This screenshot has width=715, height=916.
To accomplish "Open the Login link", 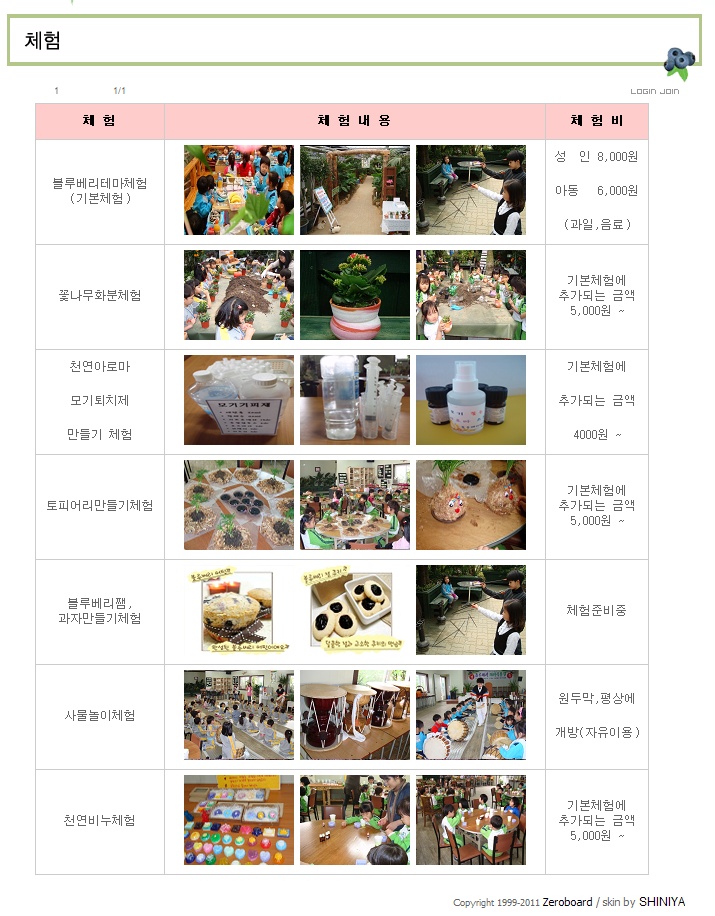I will coord(642,91).
